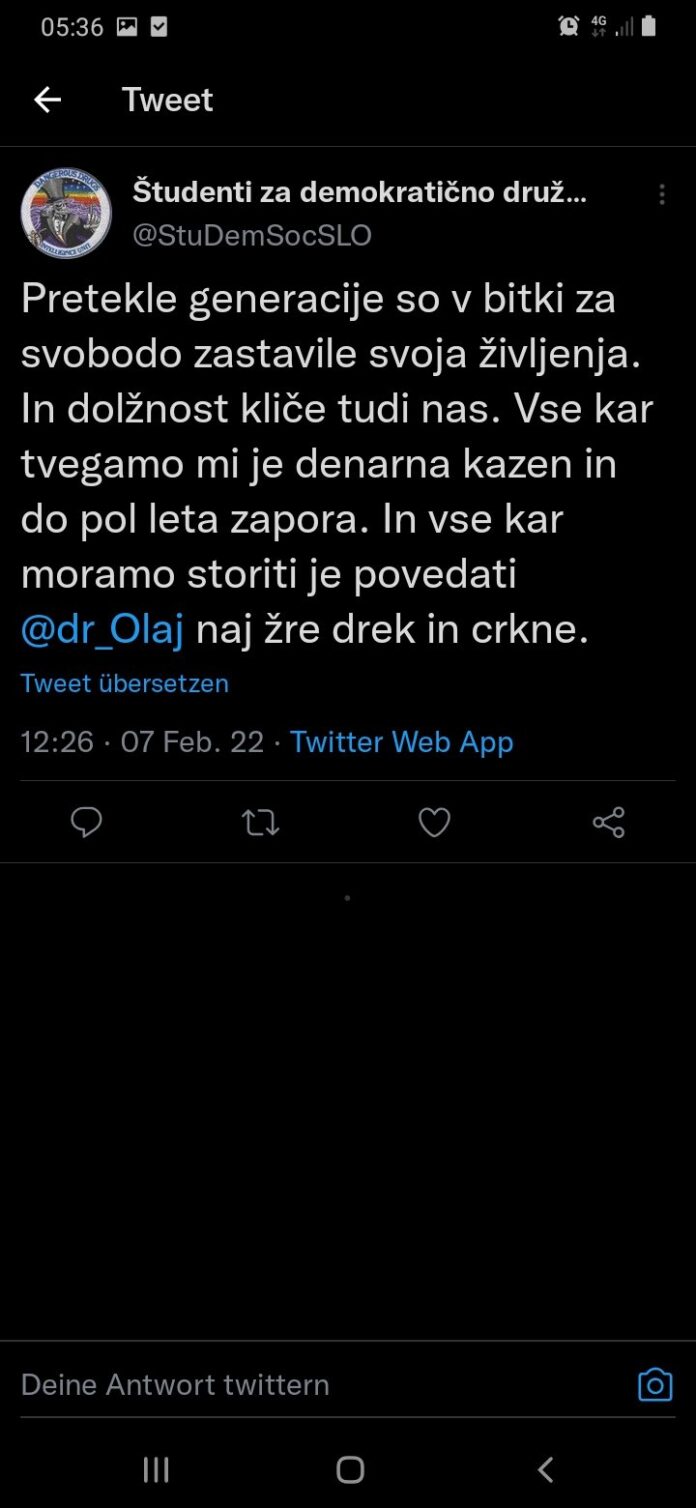Image resolution: width=696 pixels, height=1508 pixels.
Task: Open the Twitter Web App source link
Action: click(x=402, y=742)
